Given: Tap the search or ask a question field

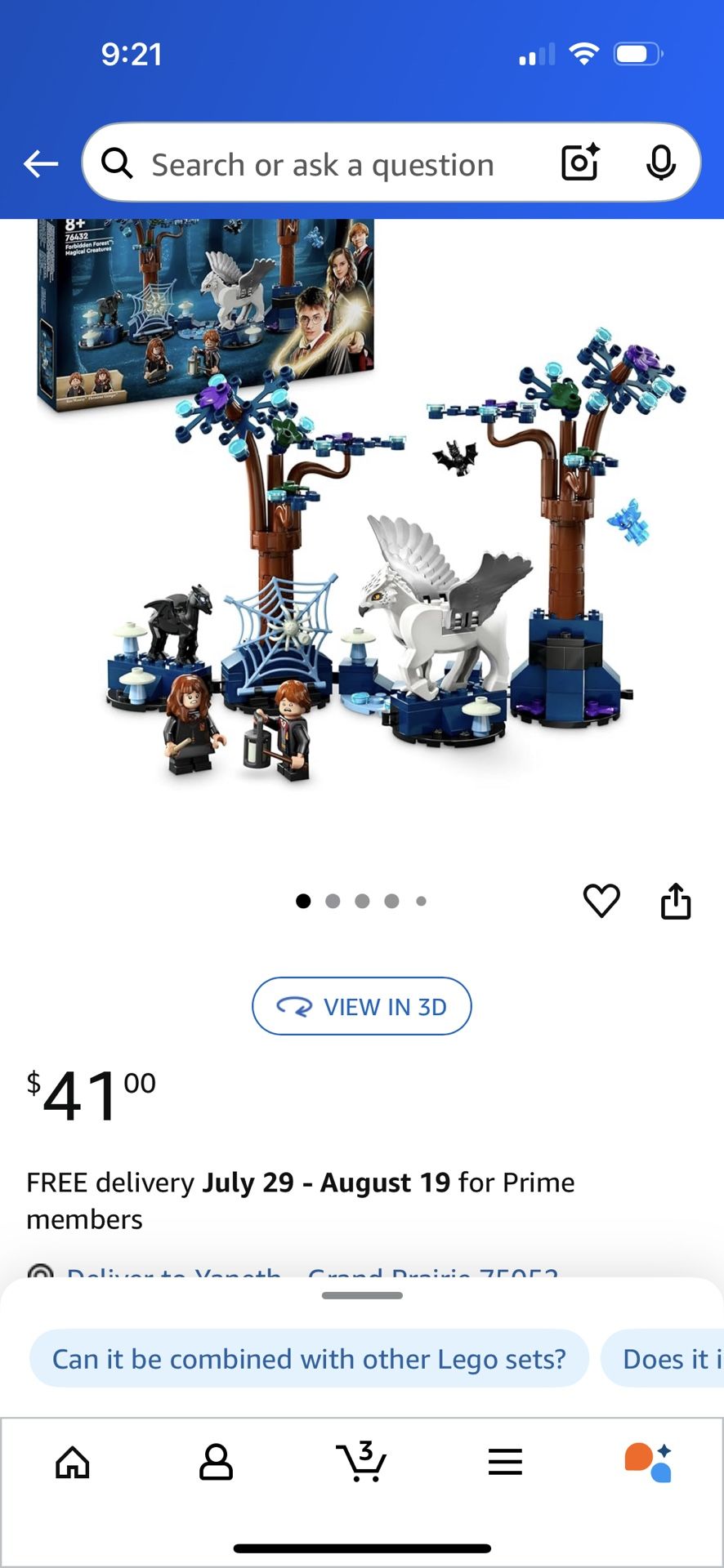Looking at the screenshot, I should tap(323, 165).
